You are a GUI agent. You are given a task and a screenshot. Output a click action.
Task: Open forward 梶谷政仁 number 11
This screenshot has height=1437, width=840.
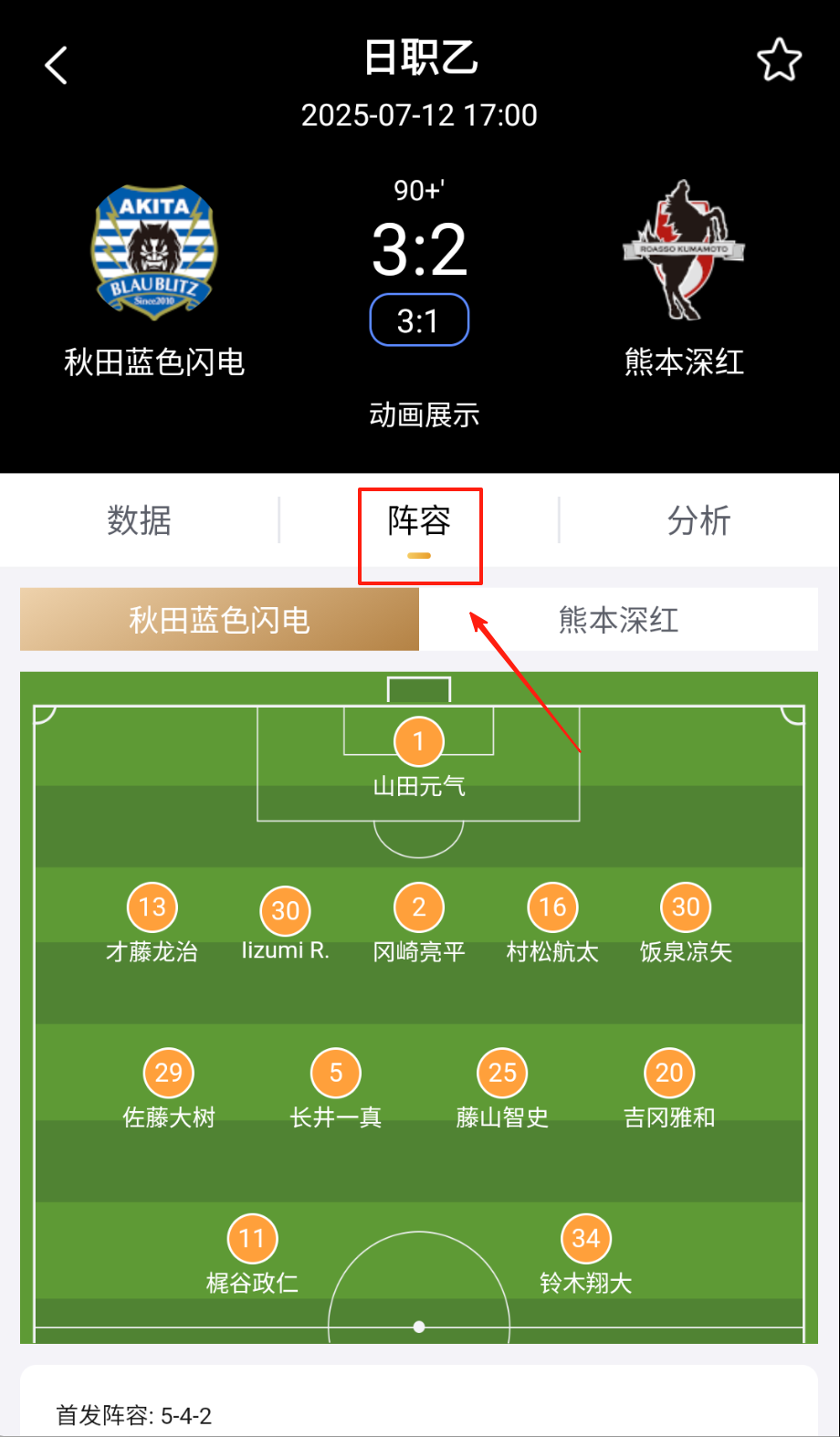click(x=252, y=1239)
